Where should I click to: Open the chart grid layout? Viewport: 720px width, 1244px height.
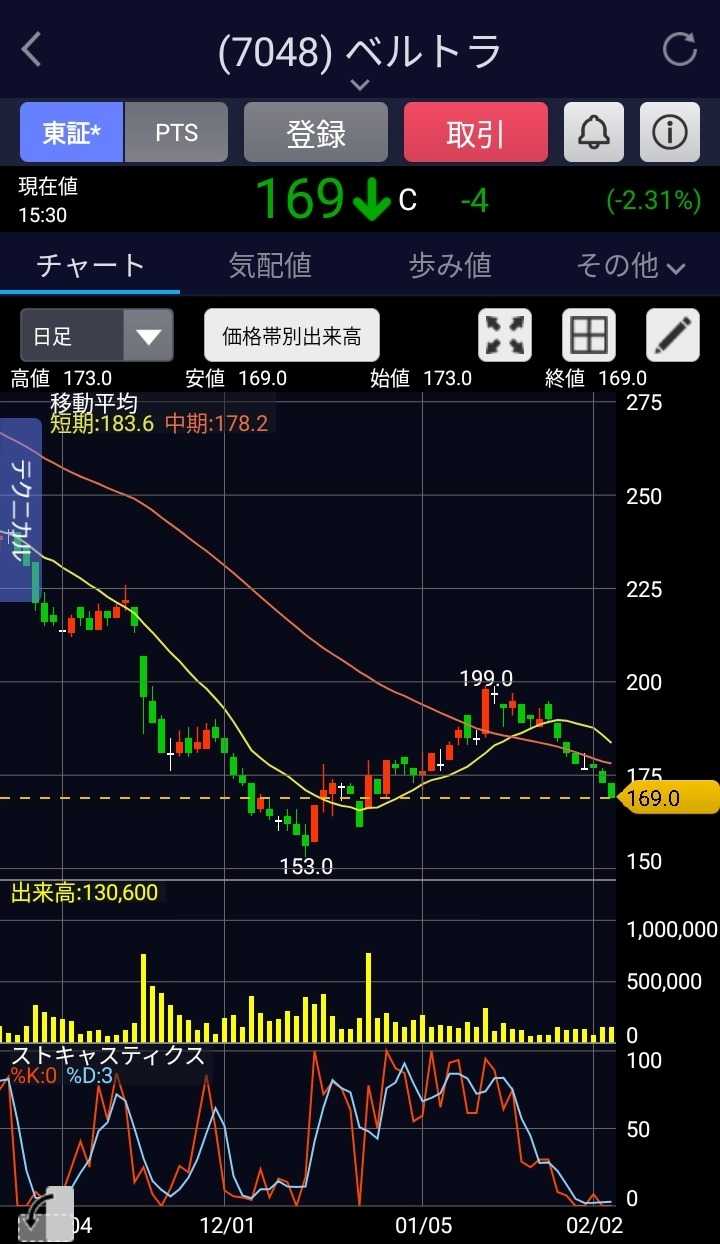(x=588, y=335)
